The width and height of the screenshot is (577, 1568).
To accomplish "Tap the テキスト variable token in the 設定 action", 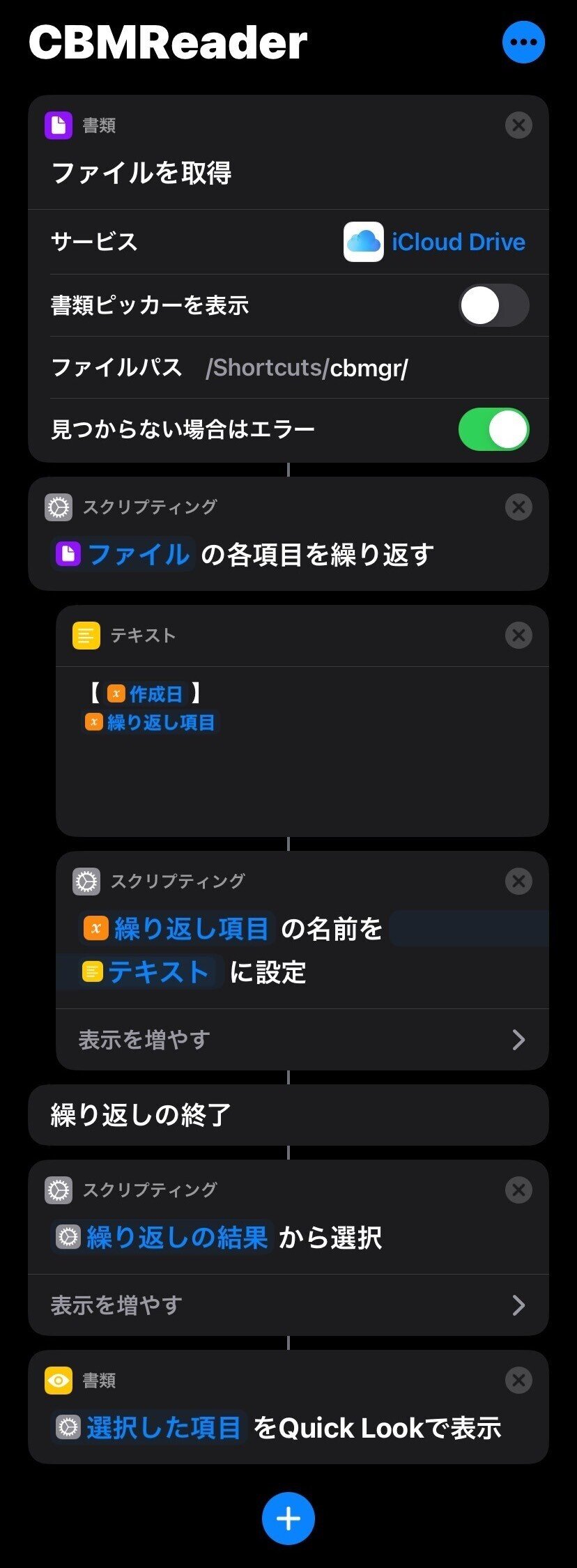I will coord(147,971).
